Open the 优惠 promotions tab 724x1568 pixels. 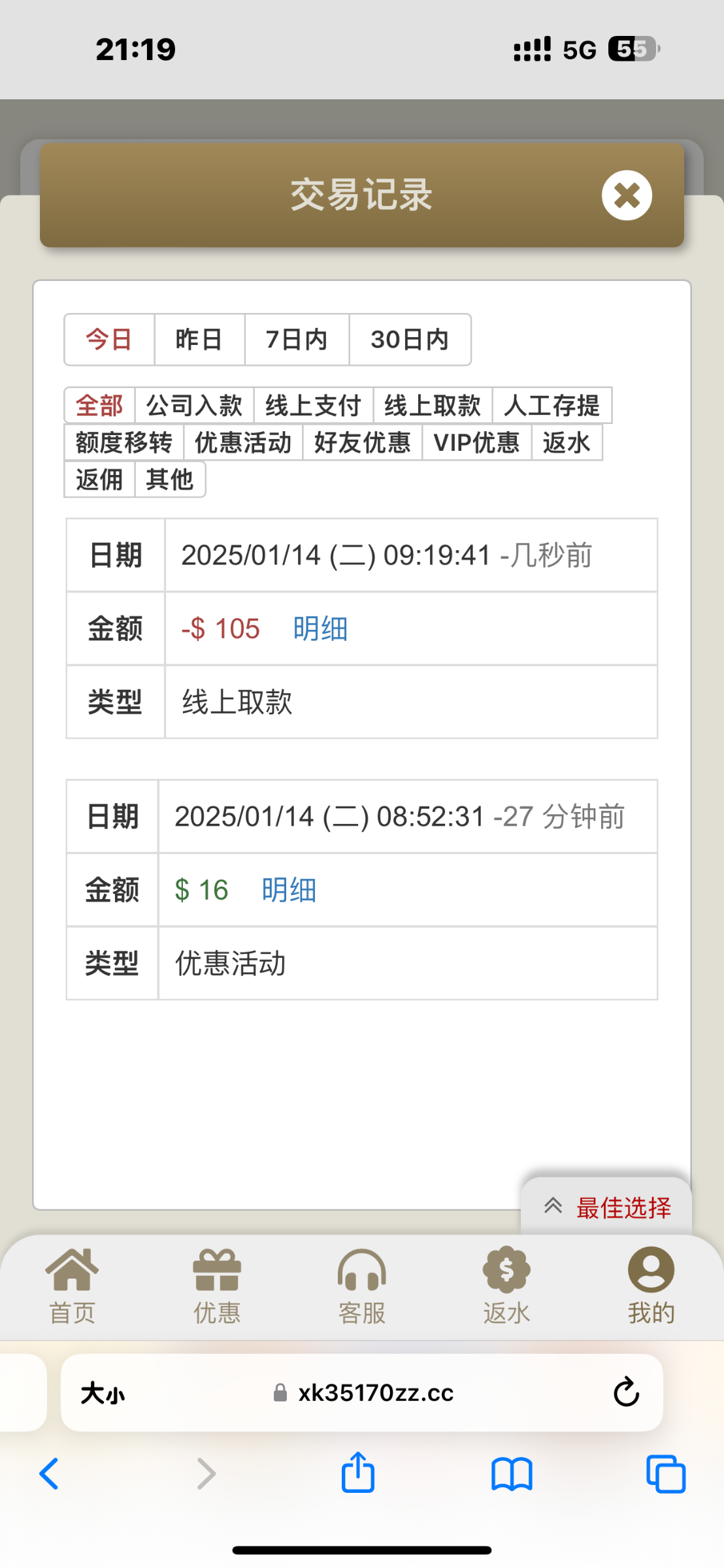(x=217, y=1286)
